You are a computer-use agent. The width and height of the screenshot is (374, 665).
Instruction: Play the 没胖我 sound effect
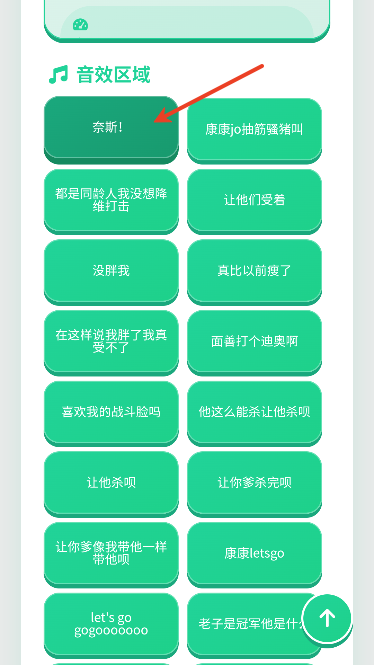pyautogui.click(x=111, y=270)
